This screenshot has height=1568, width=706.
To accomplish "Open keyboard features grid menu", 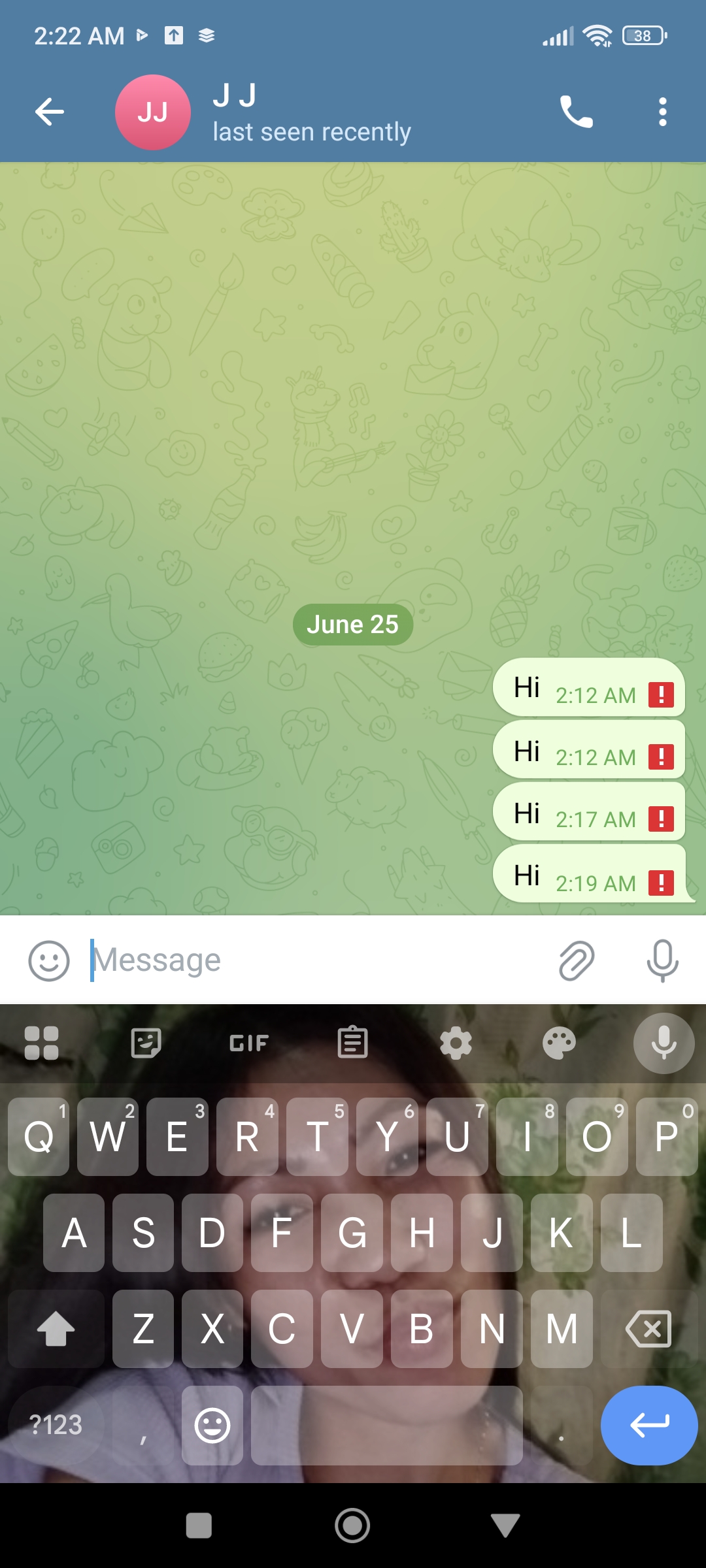I will tap(42, 1043).
